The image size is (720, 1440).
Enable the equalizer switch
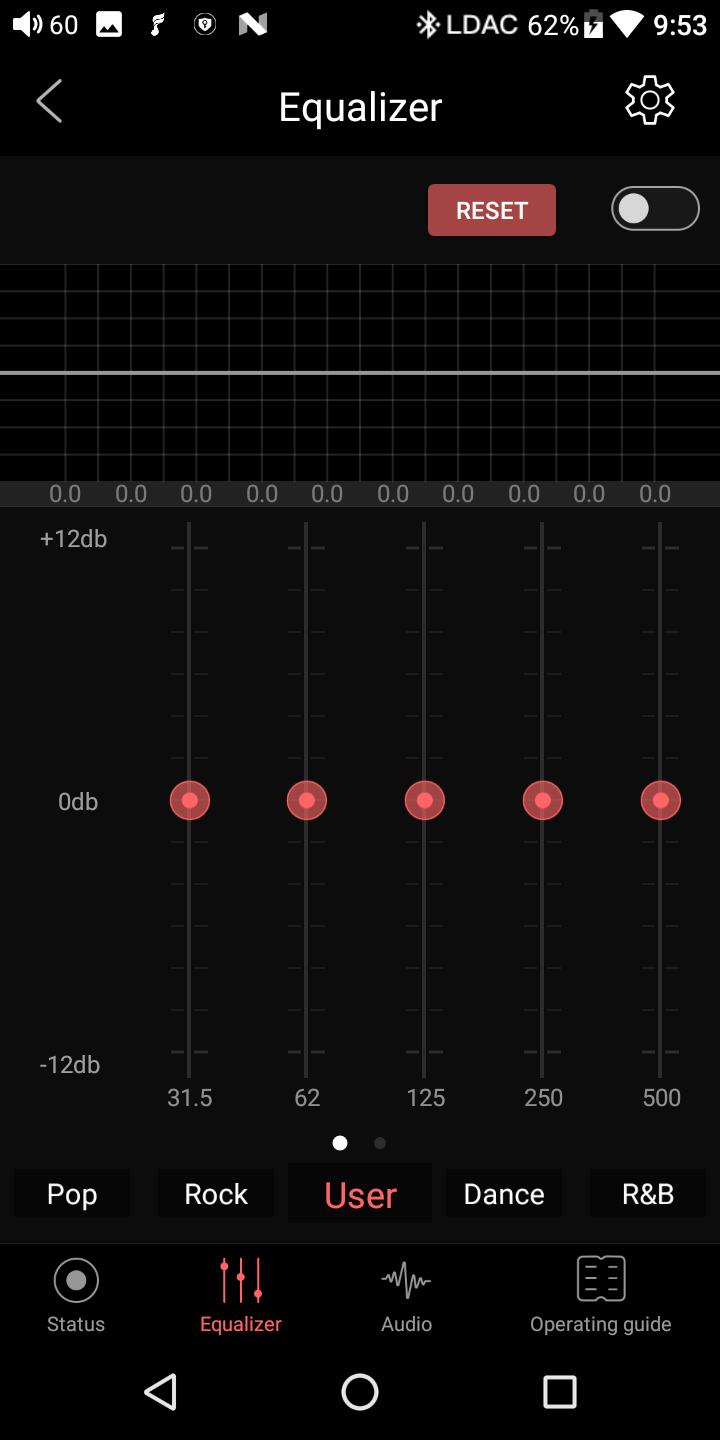pyautogui.click(x=655, y=208)
